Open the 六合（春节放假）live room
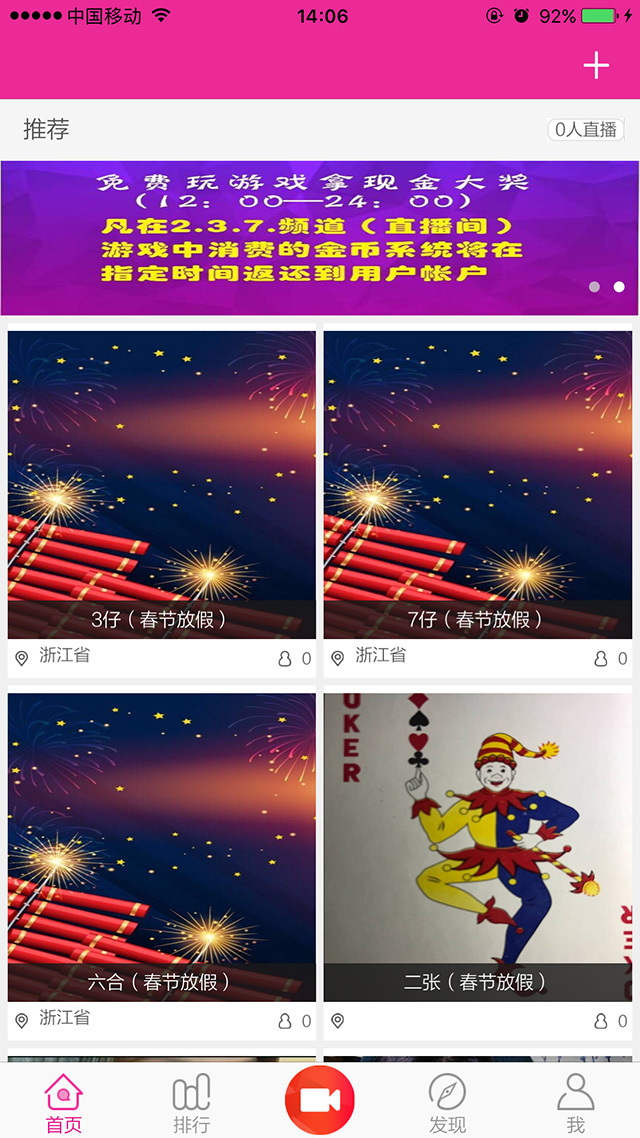 tap(162, 847)
